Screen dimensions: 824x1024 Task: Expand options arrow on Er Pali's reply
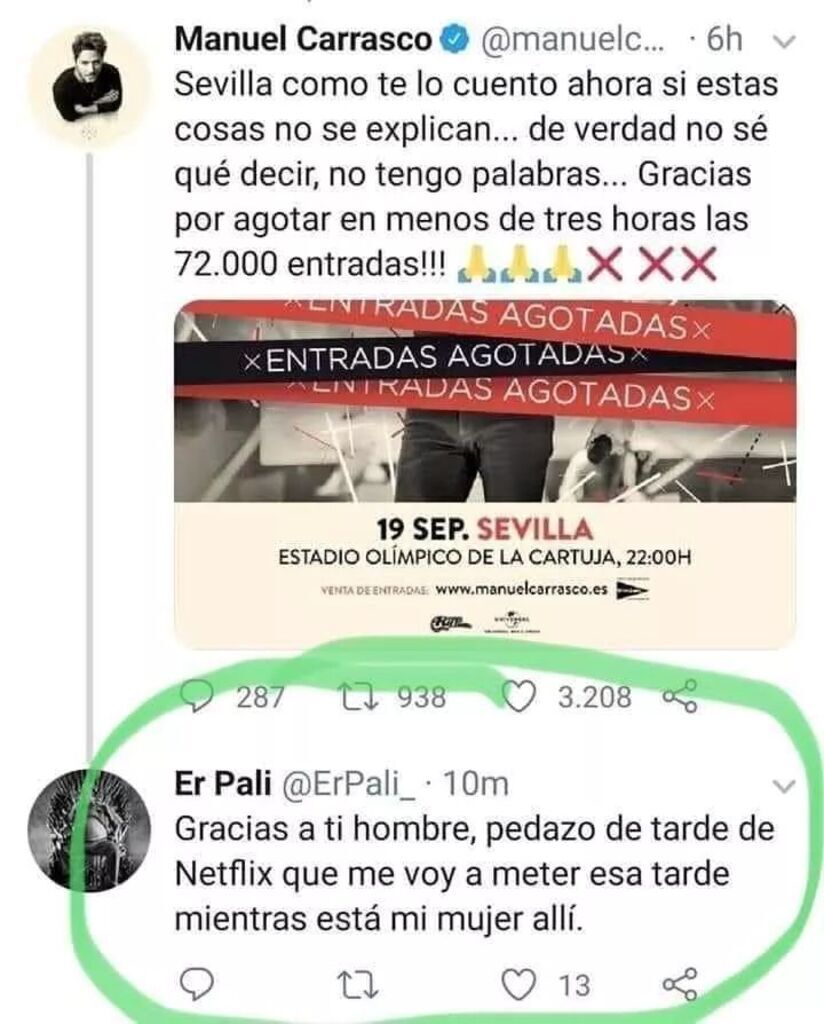click(x=786, y=786)
